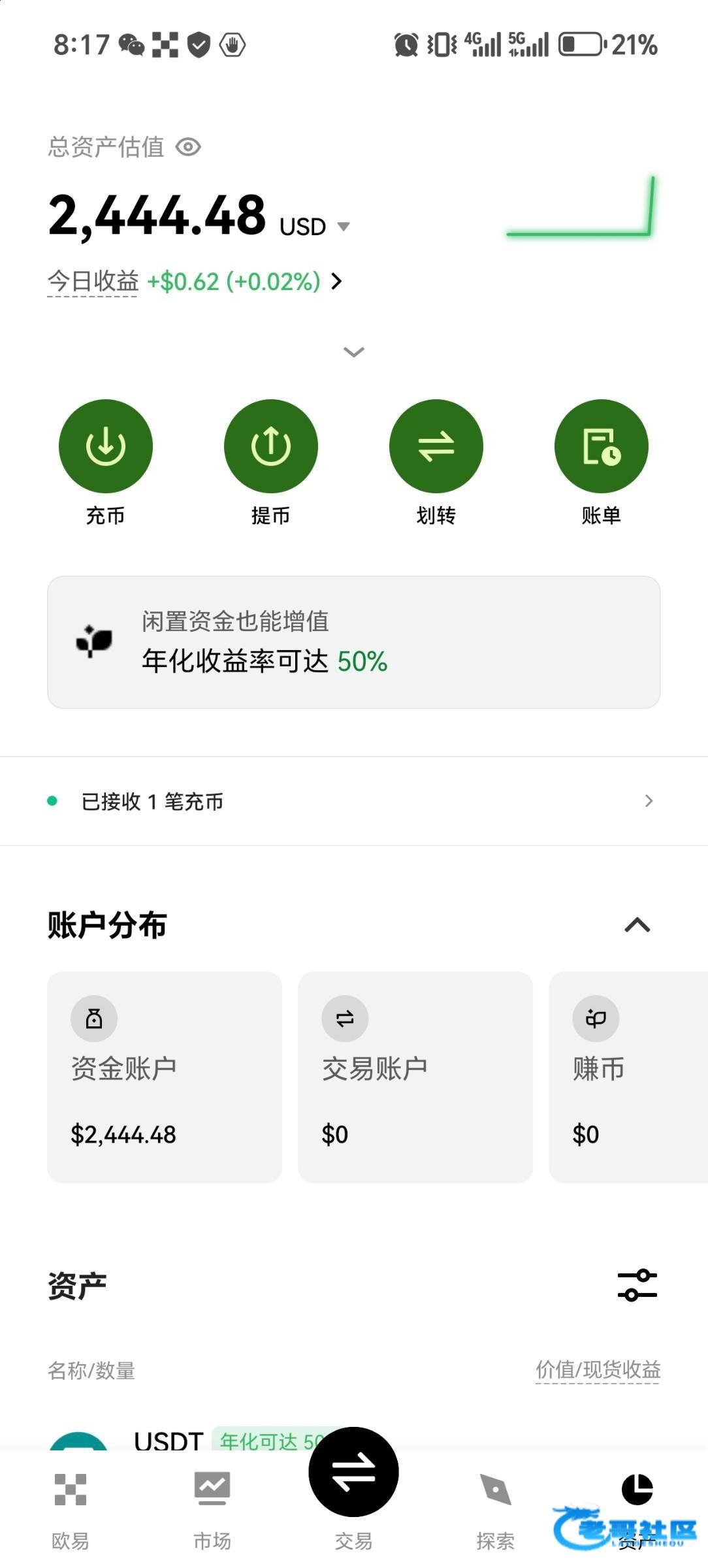Collapse the 账户分布 section

637,925
